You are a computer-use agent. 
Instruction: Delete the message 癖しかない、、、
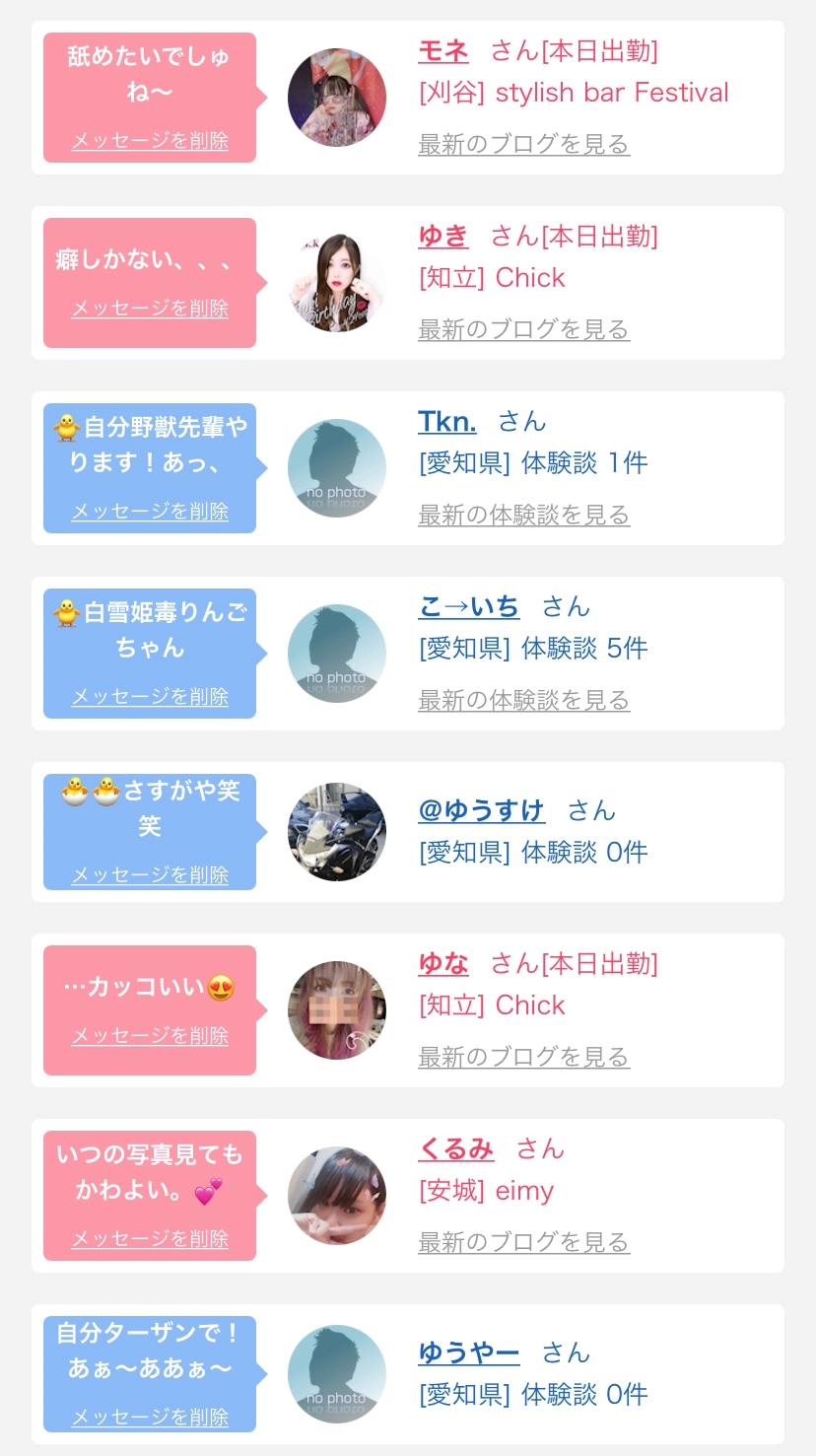(150, 309)
